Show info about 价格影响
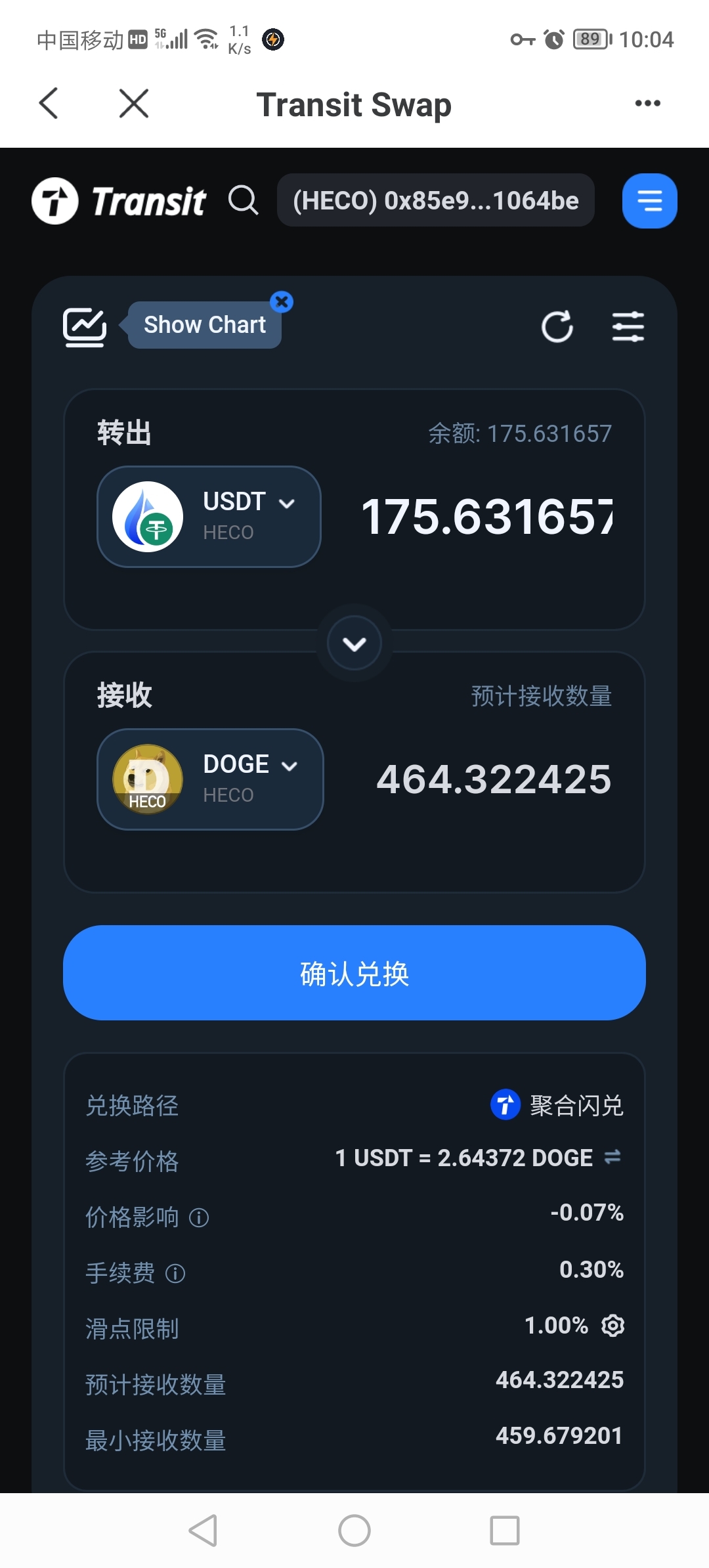Image resolution: width=709 pixels, height=1568 pixels. 199,1218
